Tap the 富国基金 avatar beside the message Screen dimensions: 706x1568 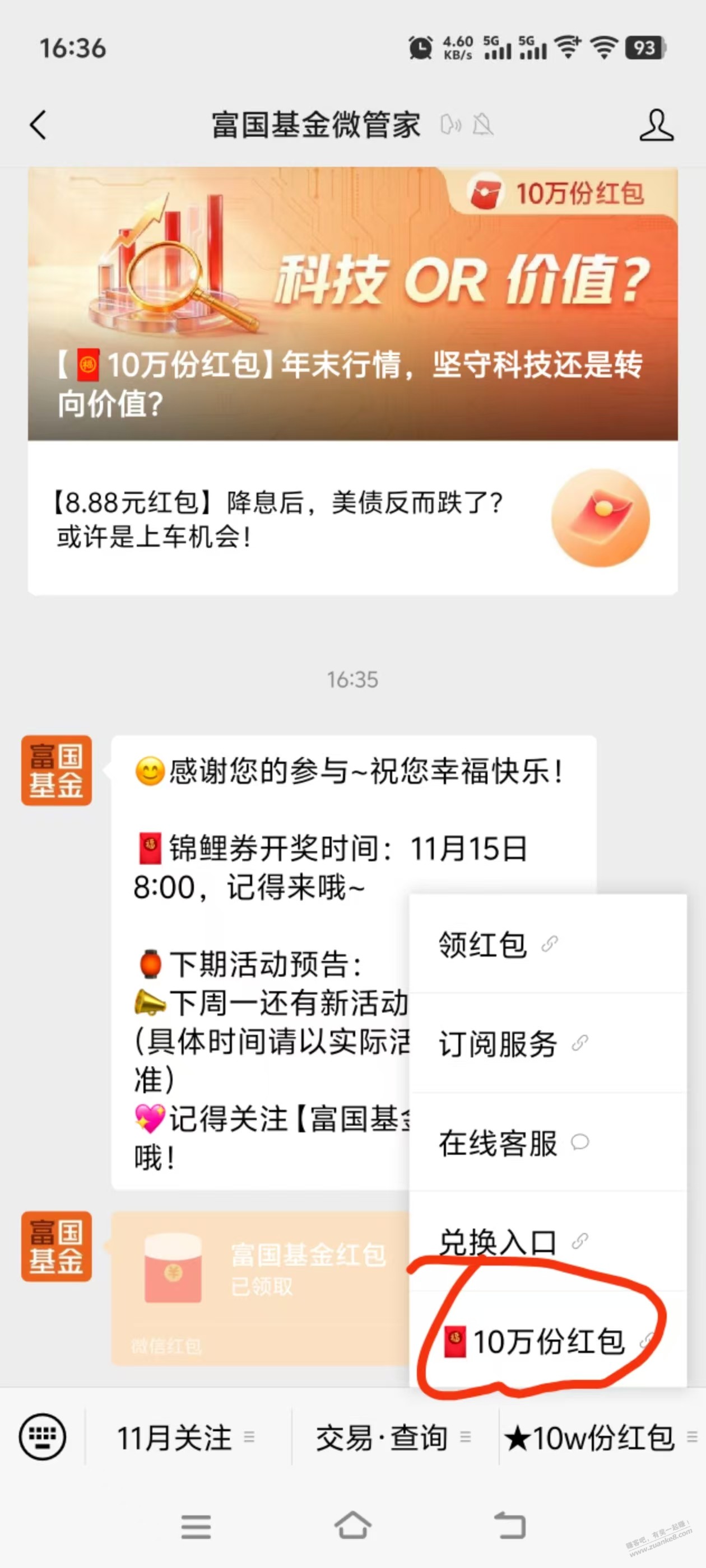click(56, 770)
